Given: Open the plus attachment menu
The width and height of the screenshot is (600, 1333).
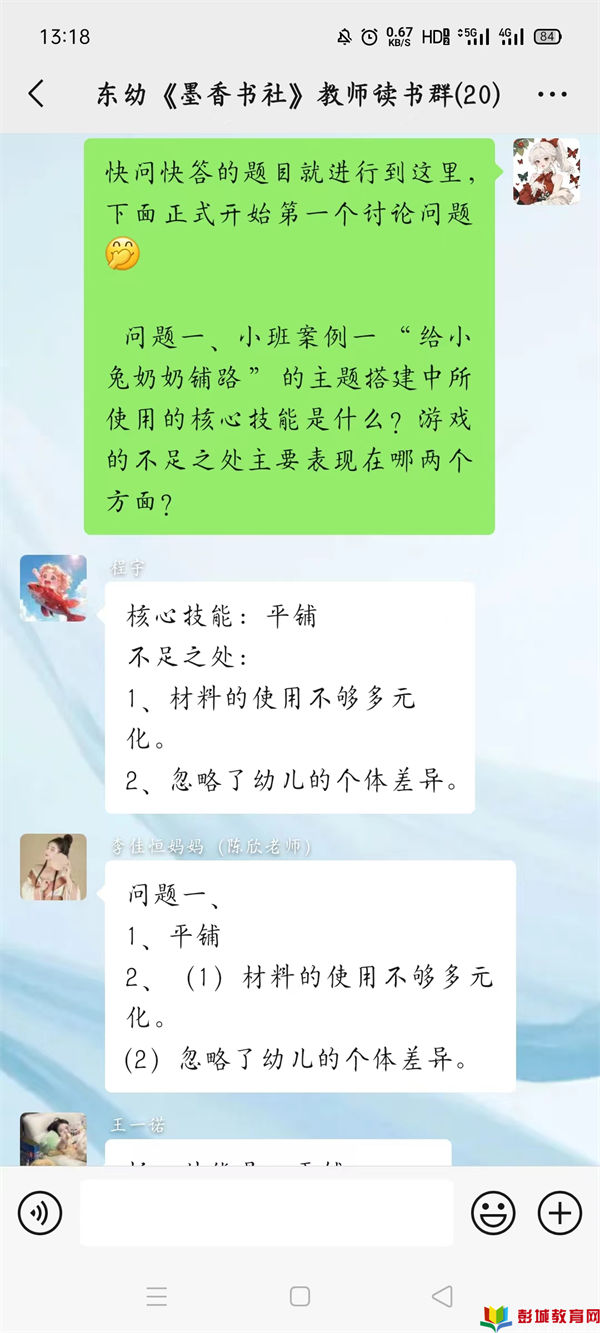Looking at the screenshot, I should pos(559,1213).
